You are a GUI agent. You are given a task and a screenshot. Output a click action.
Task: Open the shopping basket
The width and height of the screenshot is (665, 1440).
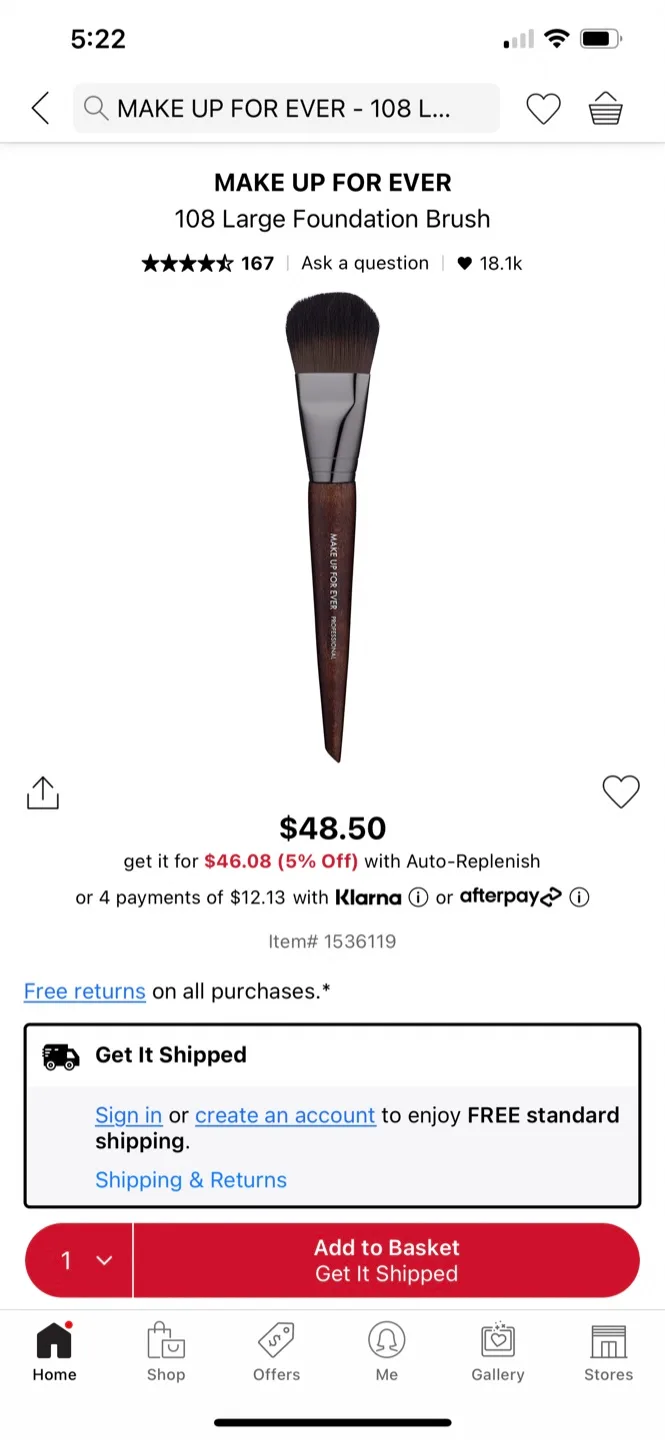605,108
